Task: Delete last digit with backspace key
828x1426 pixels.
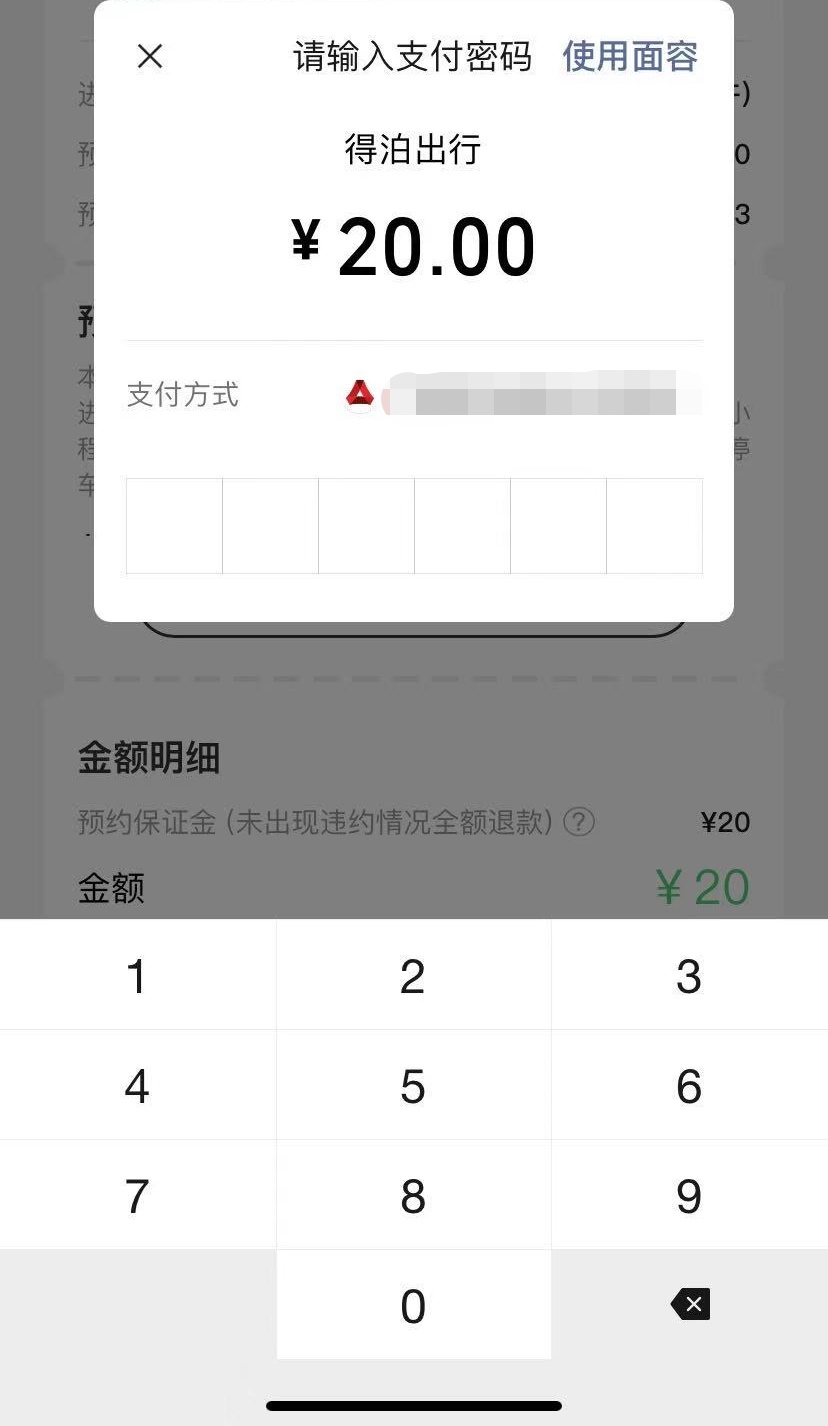Action: point(690,1304)
